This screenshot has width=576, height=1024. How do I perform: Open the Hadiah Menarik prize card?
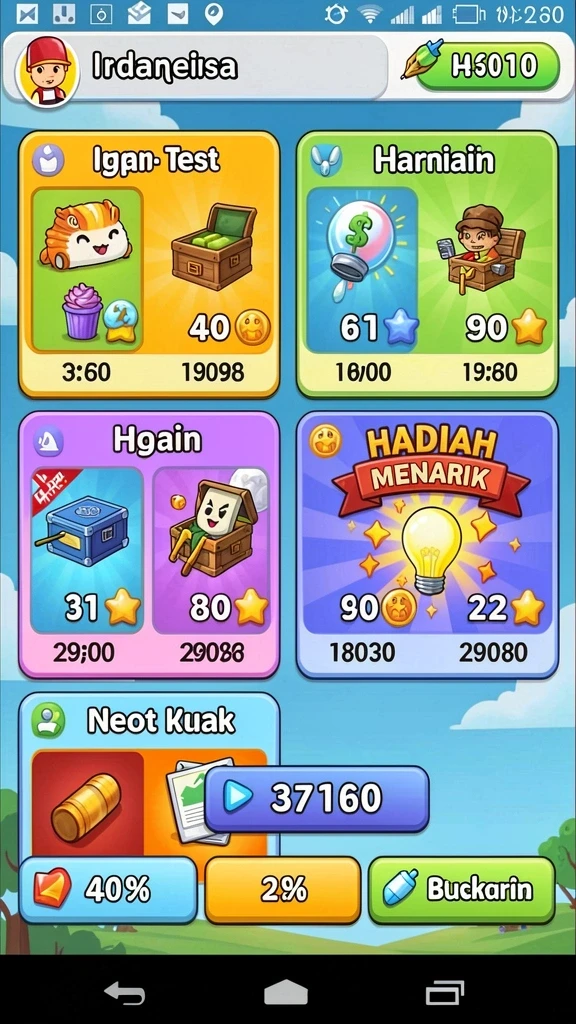tap(428, 545)
